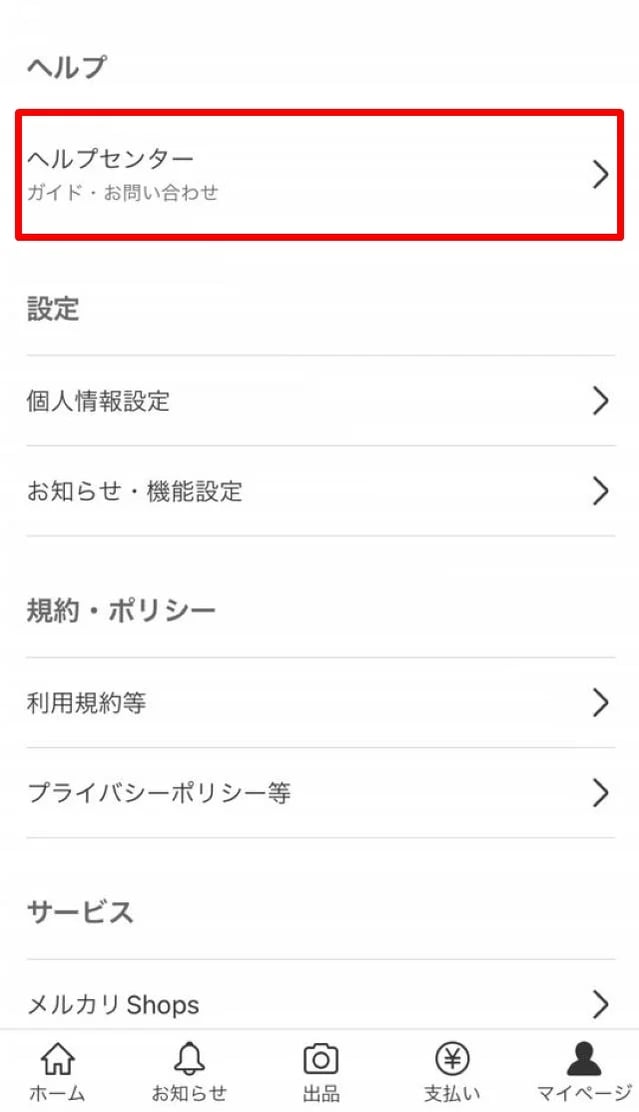Open メルカリ Shops row
The width and height of the screenshot is (639, 1112).
(318, 1003)
